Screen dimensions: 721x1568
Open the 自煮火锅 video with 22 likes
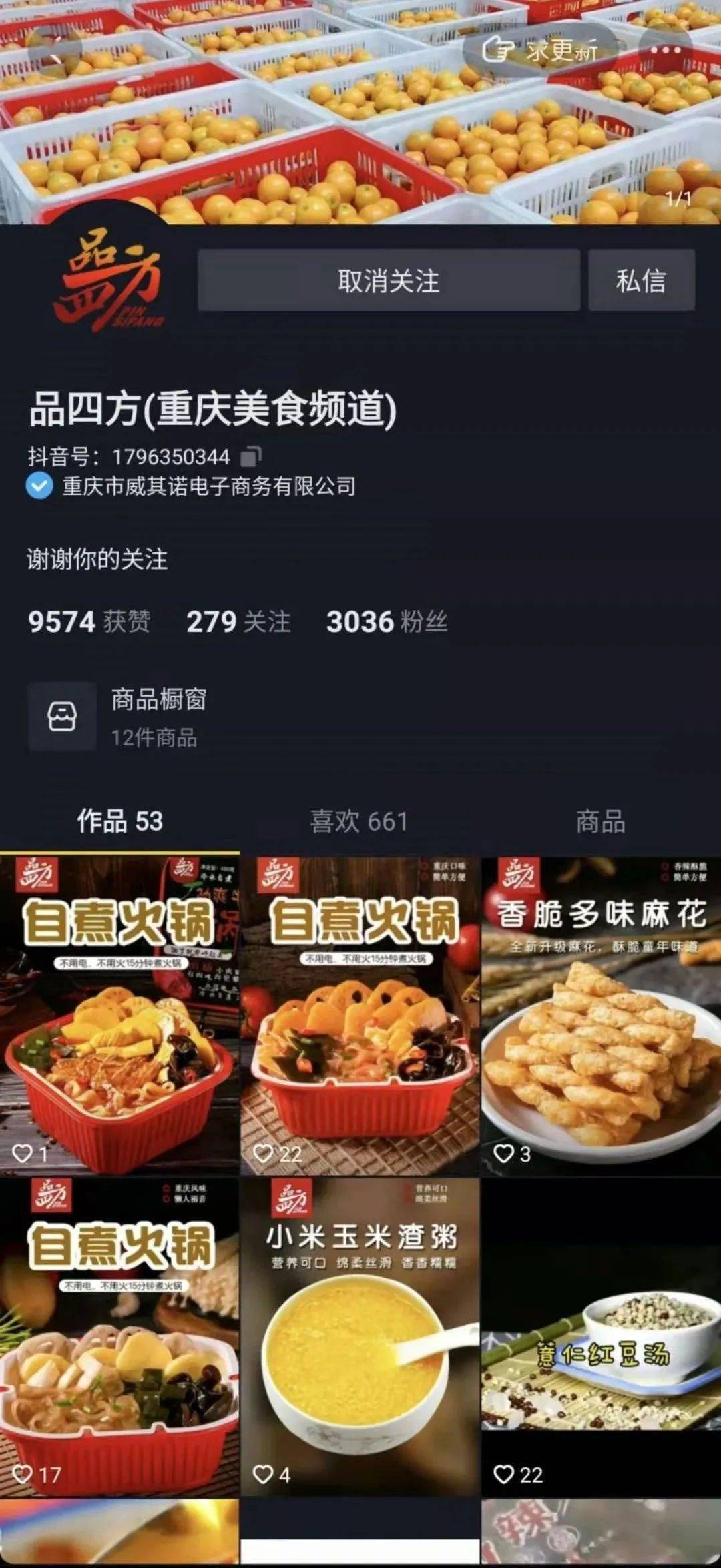(360, 1015)
